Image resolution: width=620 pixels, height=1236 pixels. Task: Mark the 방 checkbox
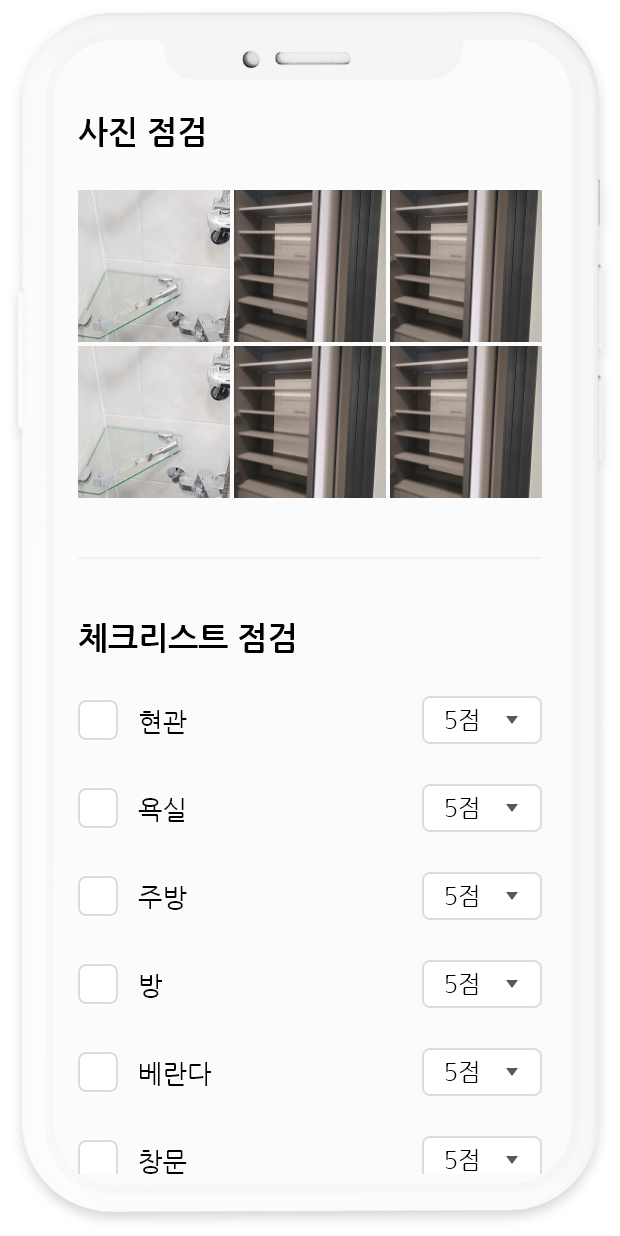tap(98, 984)
